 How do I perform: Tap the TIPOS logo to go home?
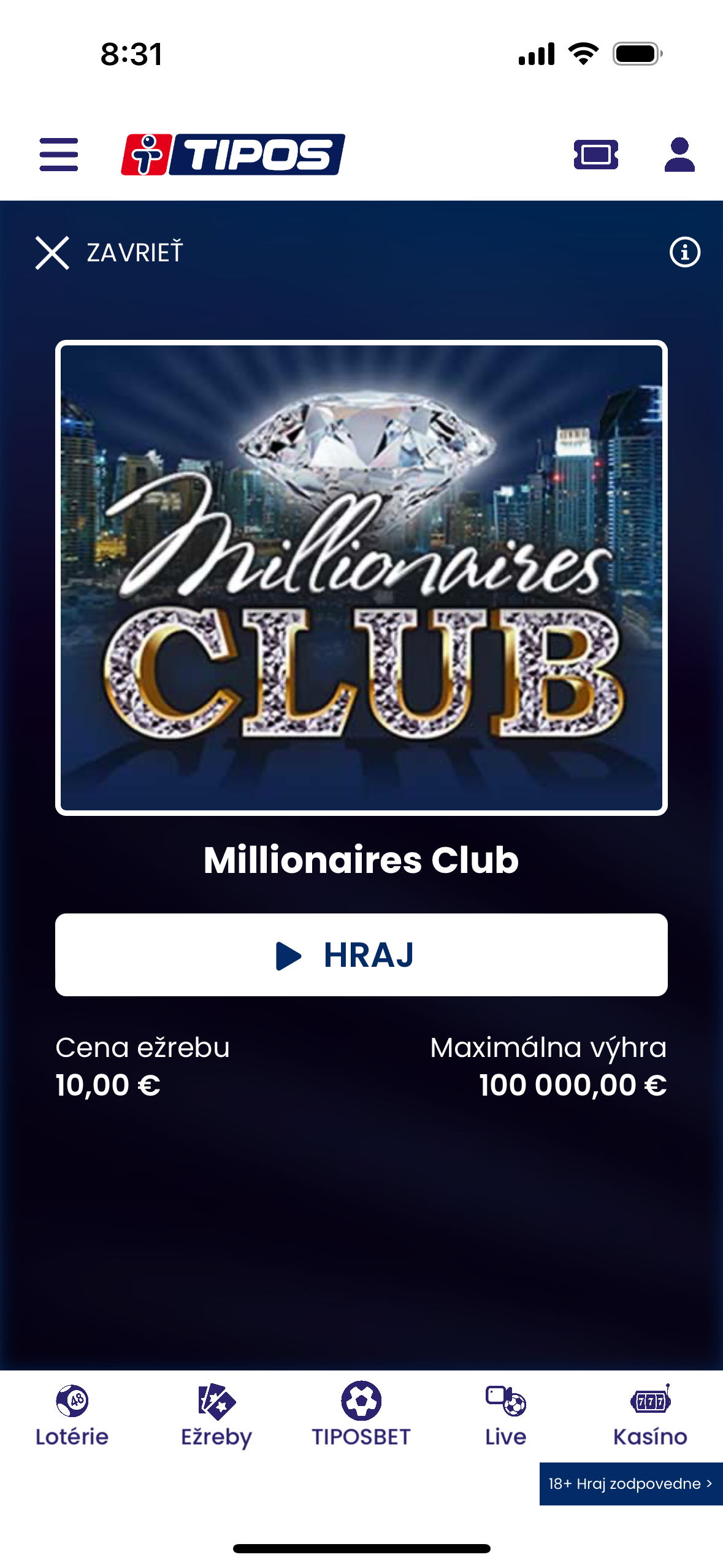233,154
